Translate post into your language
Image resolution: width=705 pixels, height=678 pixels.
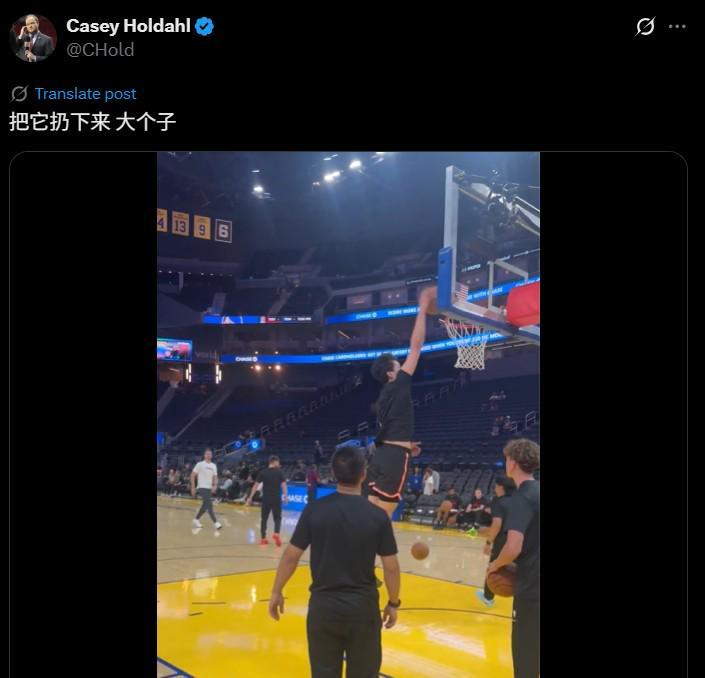[x=85, y=94]
